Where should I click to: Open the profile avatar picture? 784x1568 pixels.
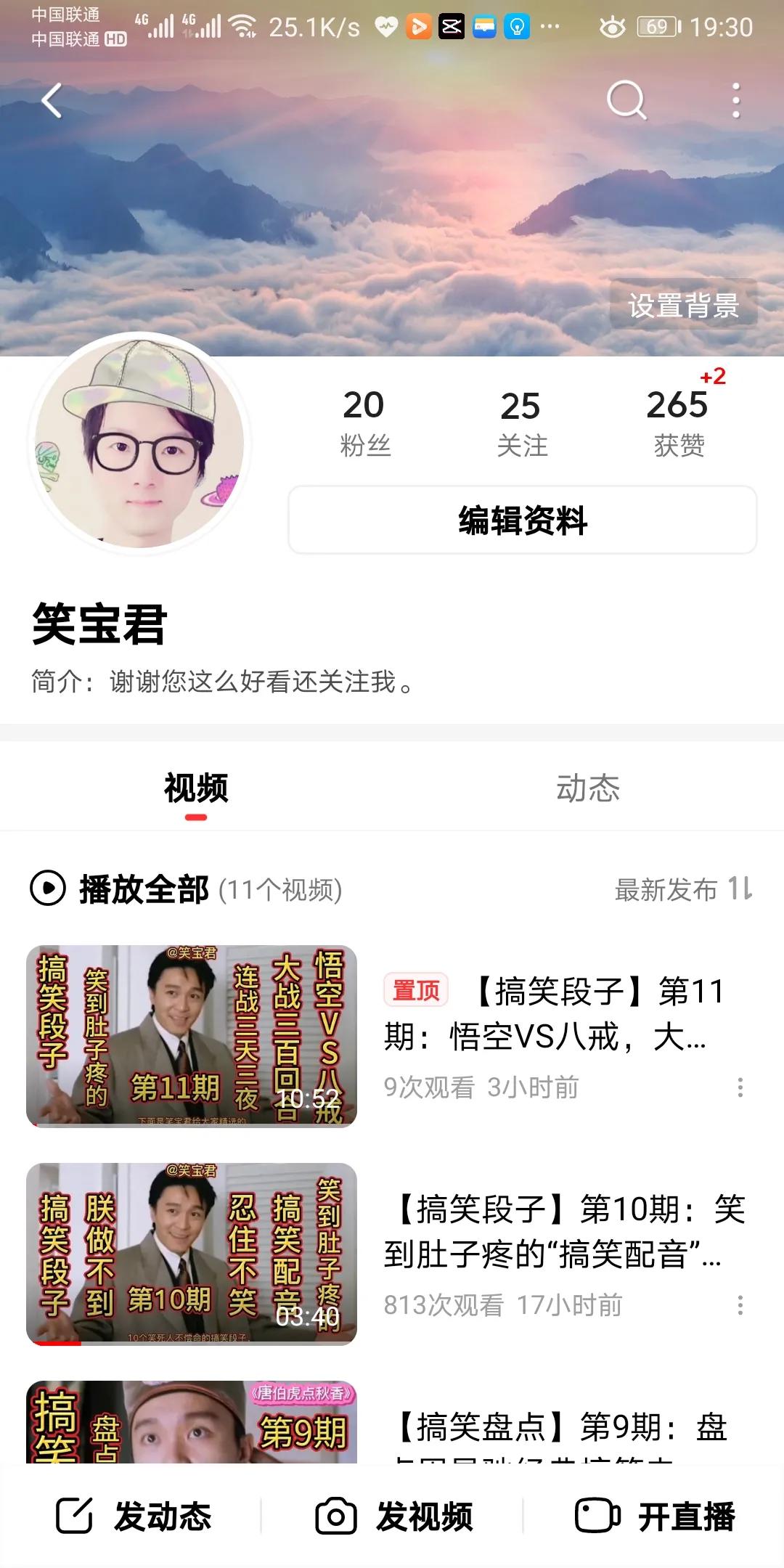140,444
